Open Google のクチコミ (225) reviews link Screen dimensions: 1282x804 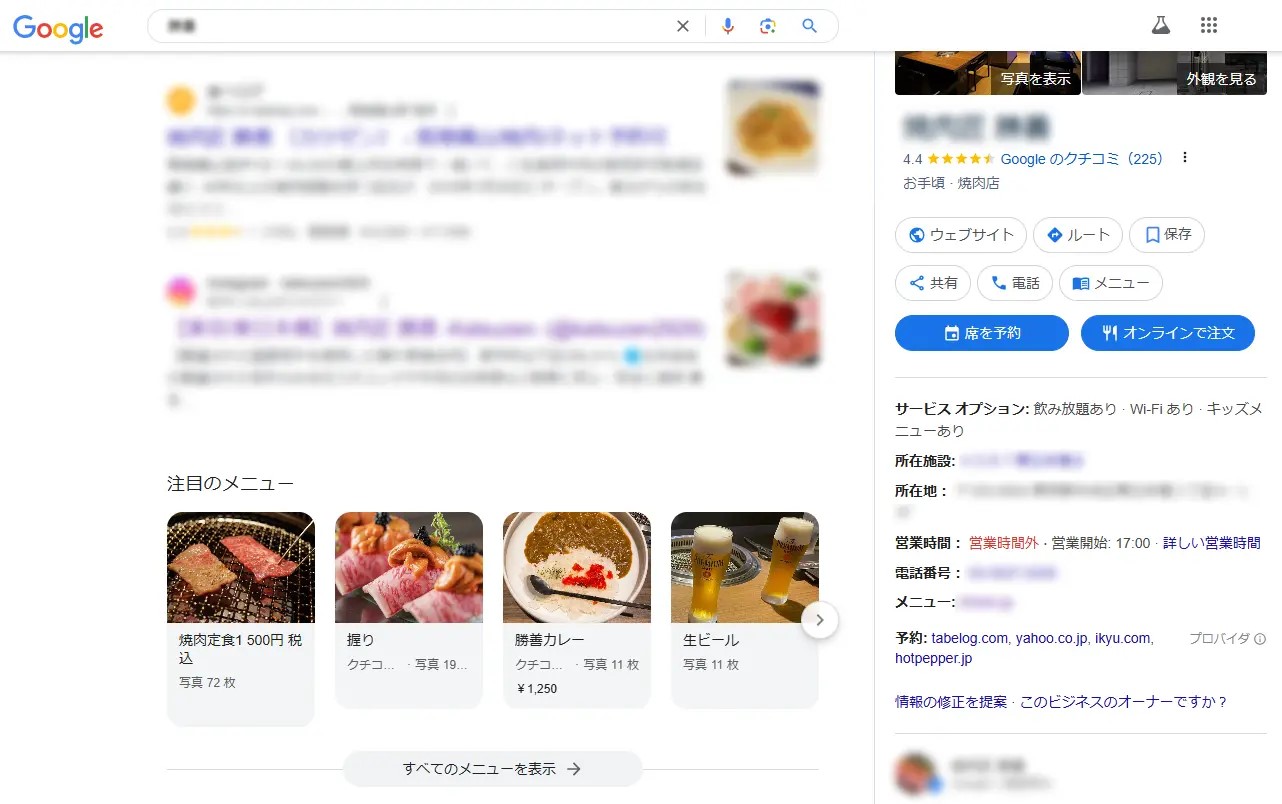(x=1082, y=158)
